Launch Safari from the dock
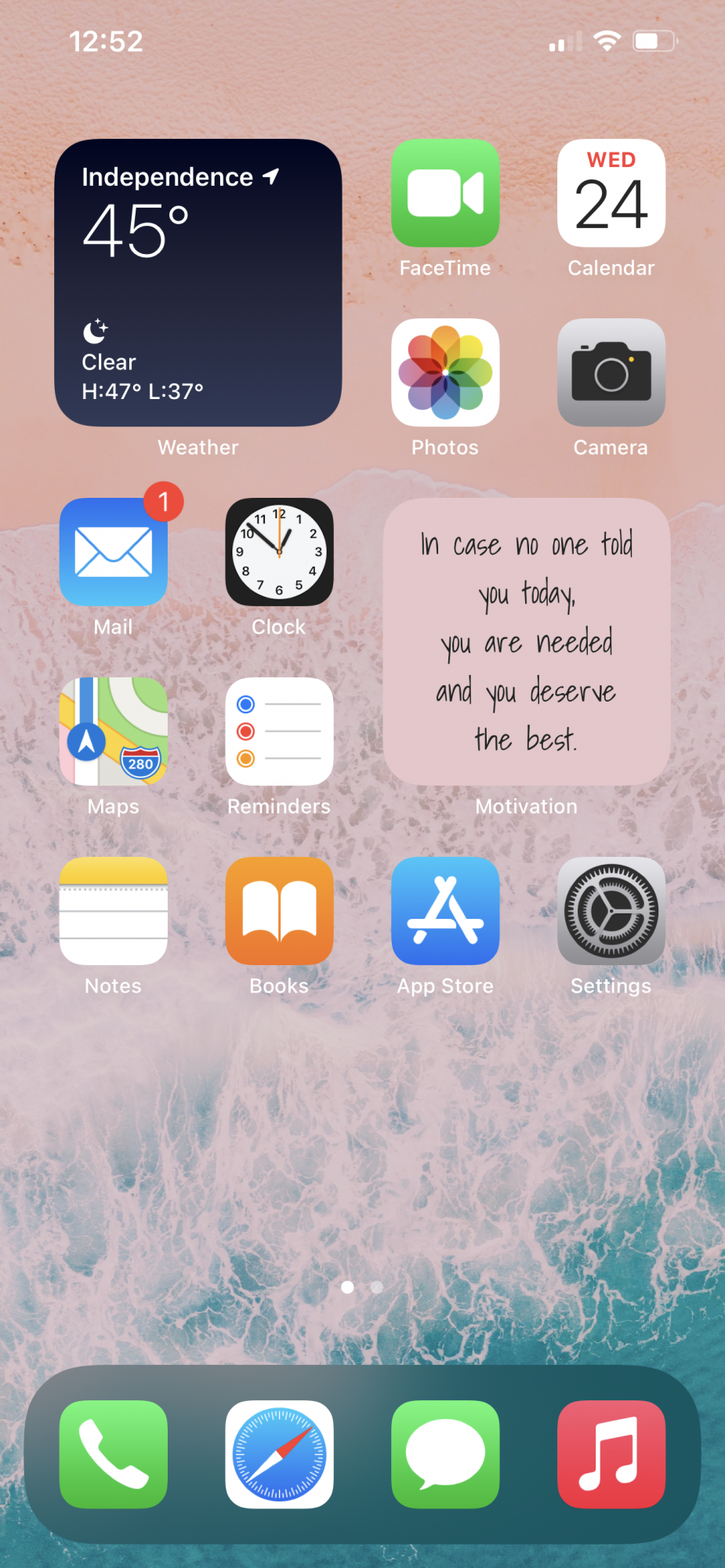 click(x=279, y=1454)
